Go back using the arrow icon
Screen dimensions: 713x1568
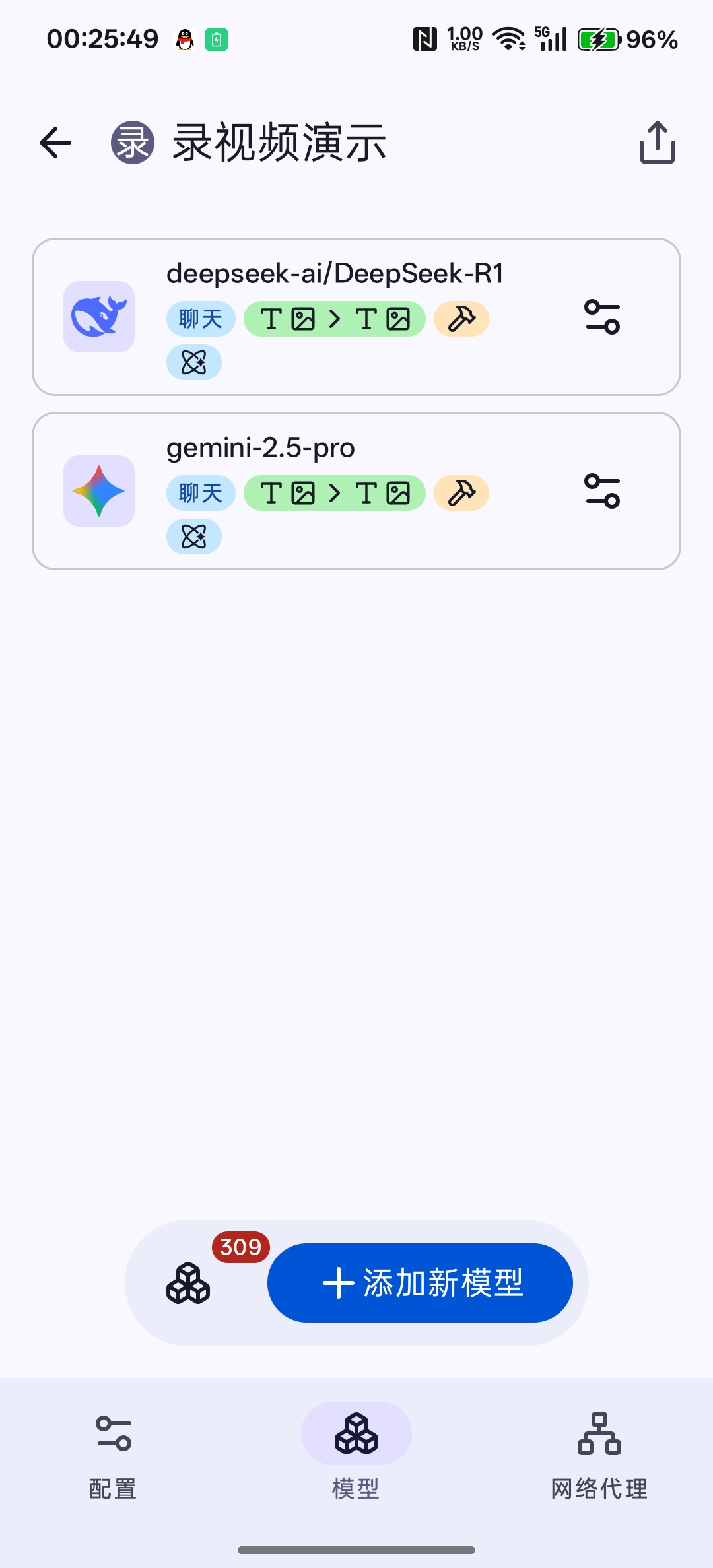(x=55, y=143)
